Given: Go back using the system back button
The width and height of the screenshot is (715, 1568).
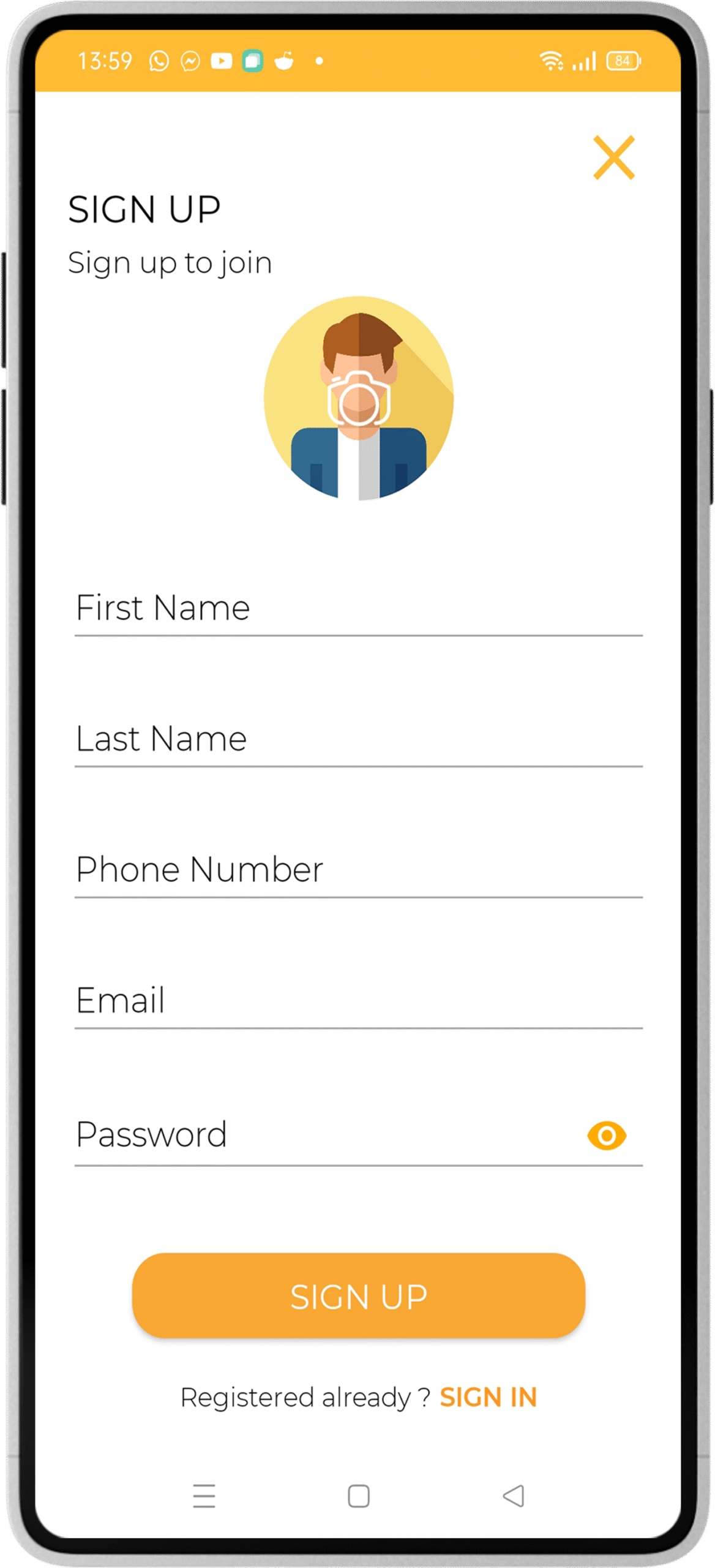Looking at the screenshot, I should (x=513, y=1496).
